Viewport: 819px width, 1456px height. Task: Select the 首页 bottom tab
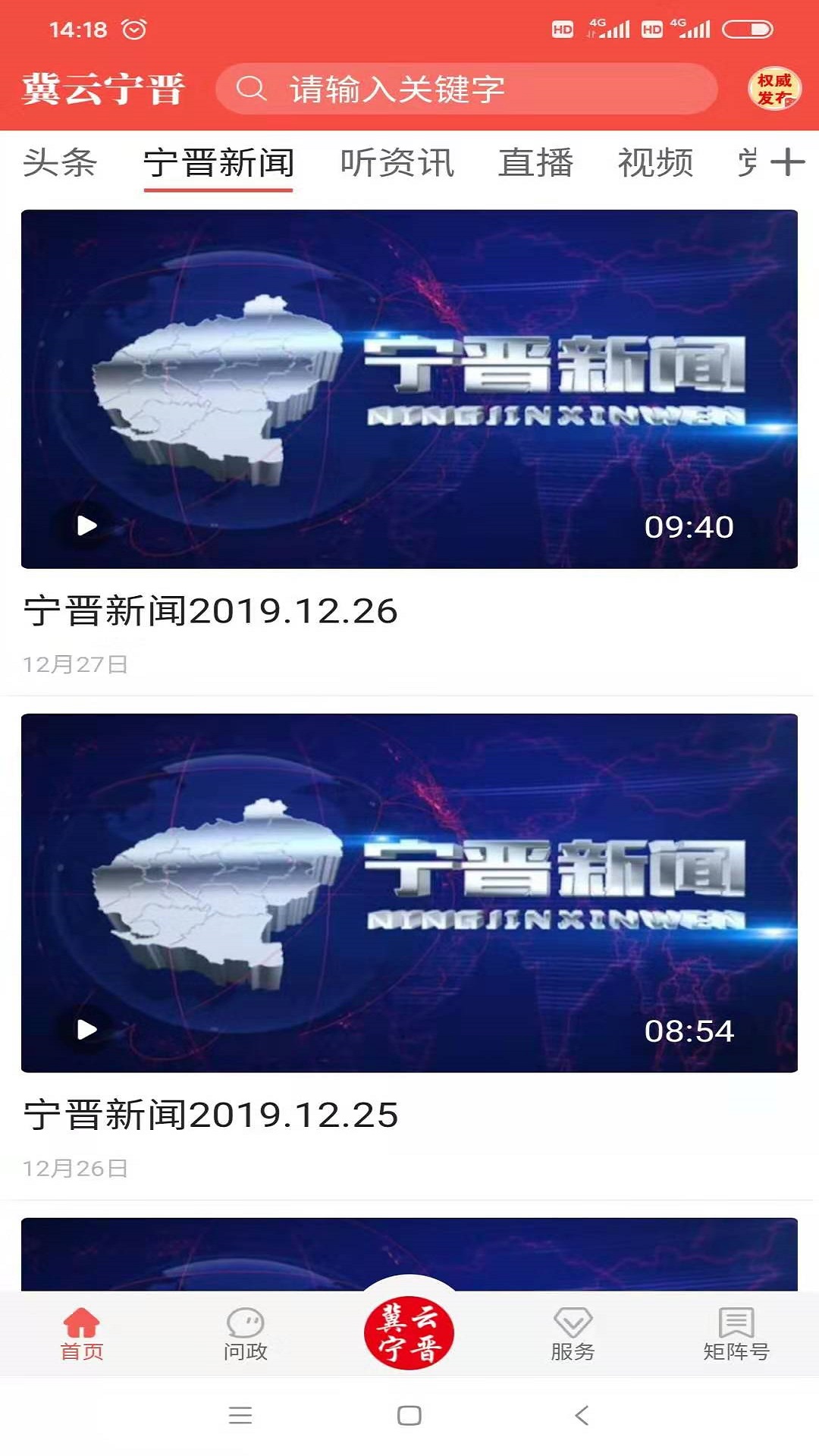click(82, 1334)
